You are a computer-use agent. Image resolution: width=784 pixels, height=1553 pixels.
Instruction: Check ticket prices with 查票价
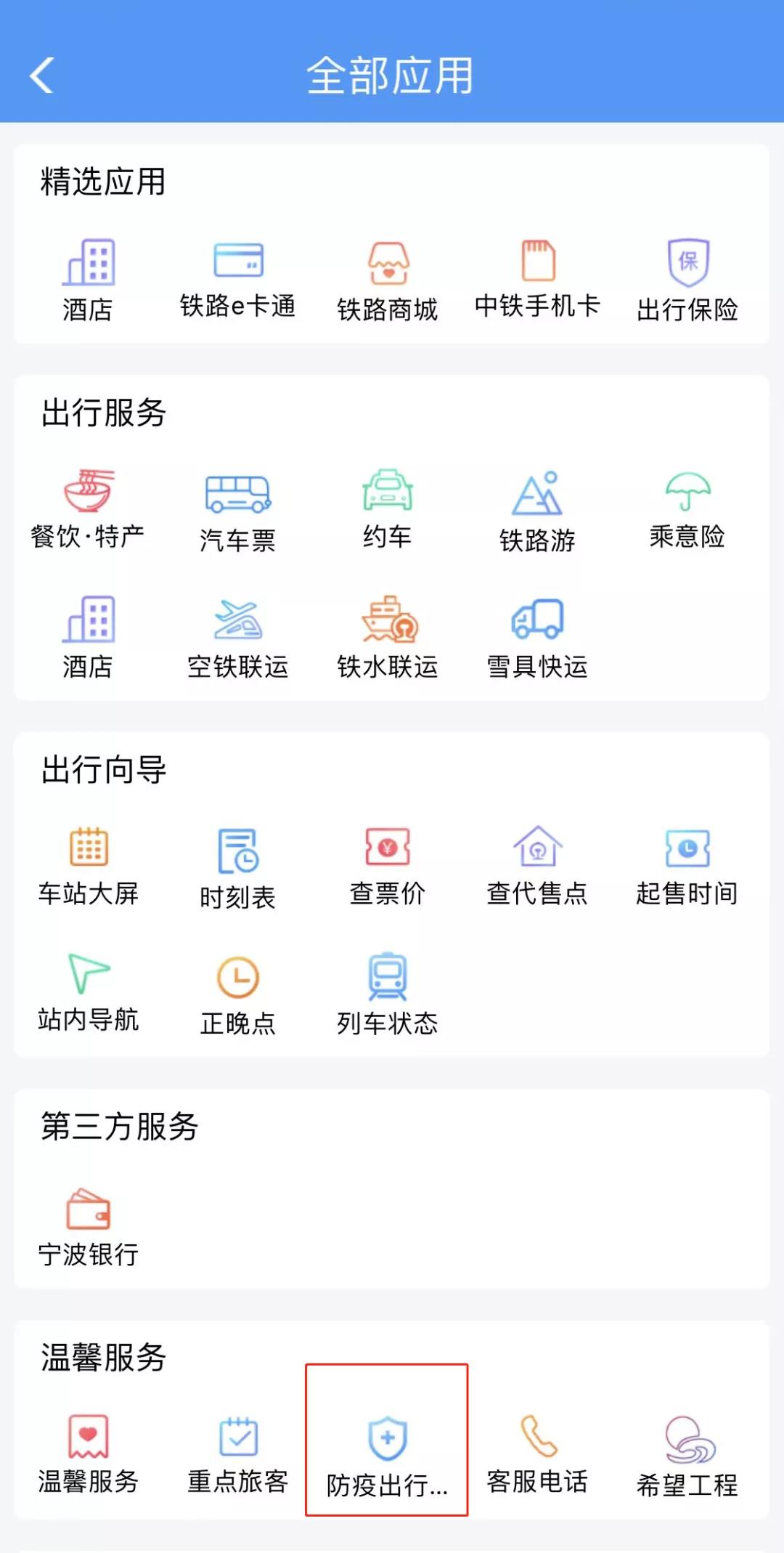pos(388,866)
